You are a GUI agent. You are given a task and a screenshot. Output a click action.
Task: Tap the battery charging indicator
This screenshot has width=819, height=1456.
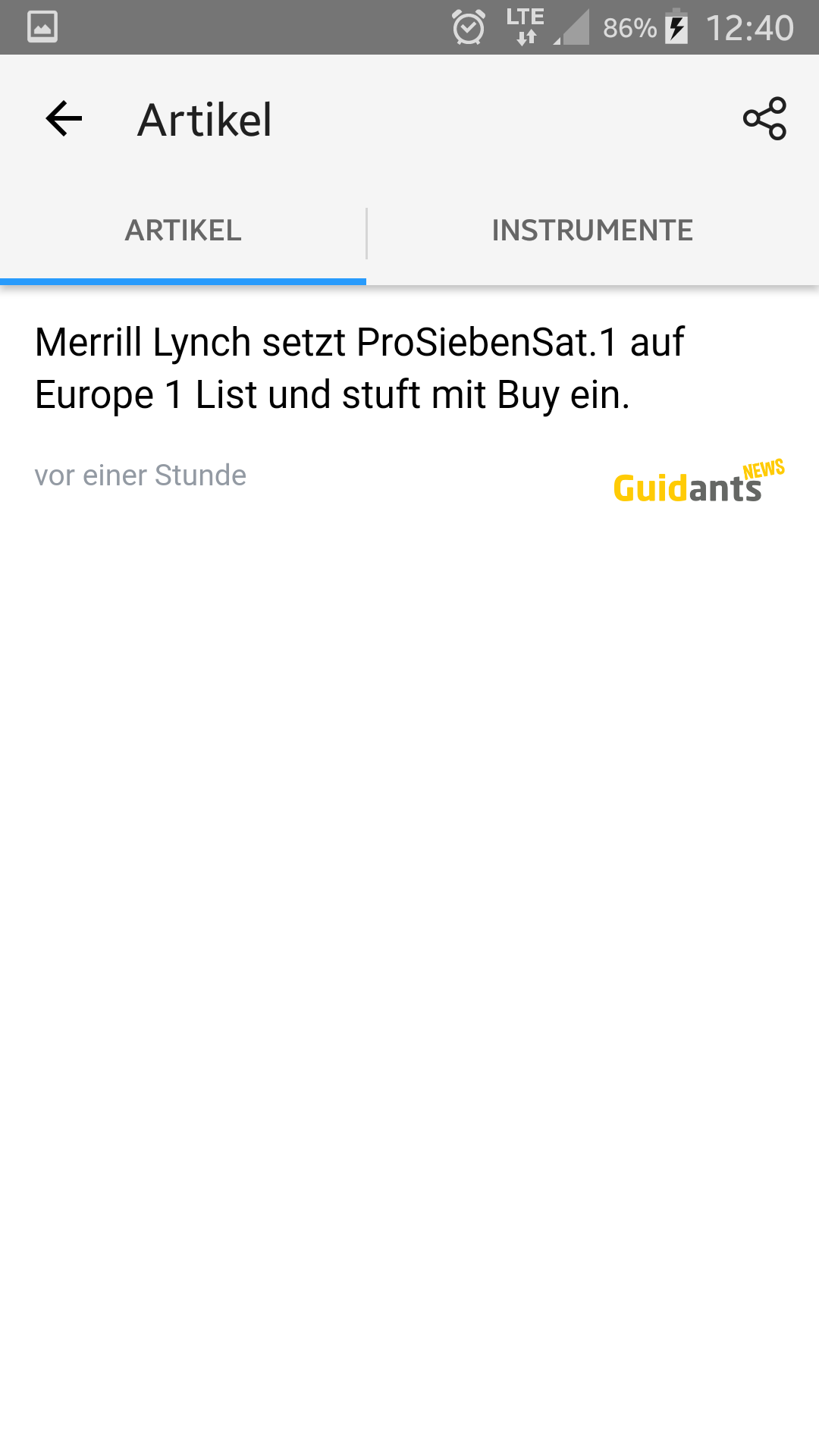pyautogui.click(x=675, y=28)
